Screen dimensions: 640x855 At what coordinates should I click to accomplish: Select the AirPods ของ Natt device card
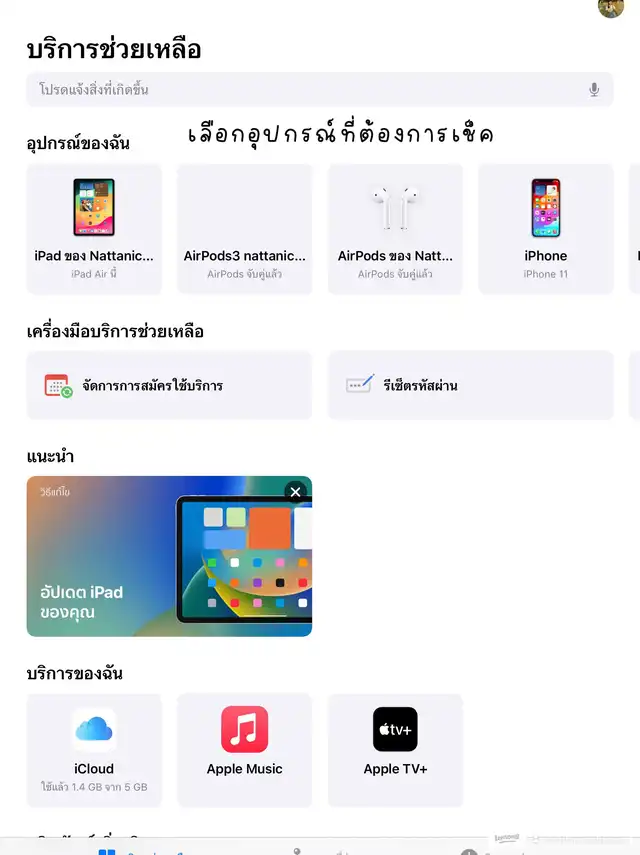click(395, 229)
